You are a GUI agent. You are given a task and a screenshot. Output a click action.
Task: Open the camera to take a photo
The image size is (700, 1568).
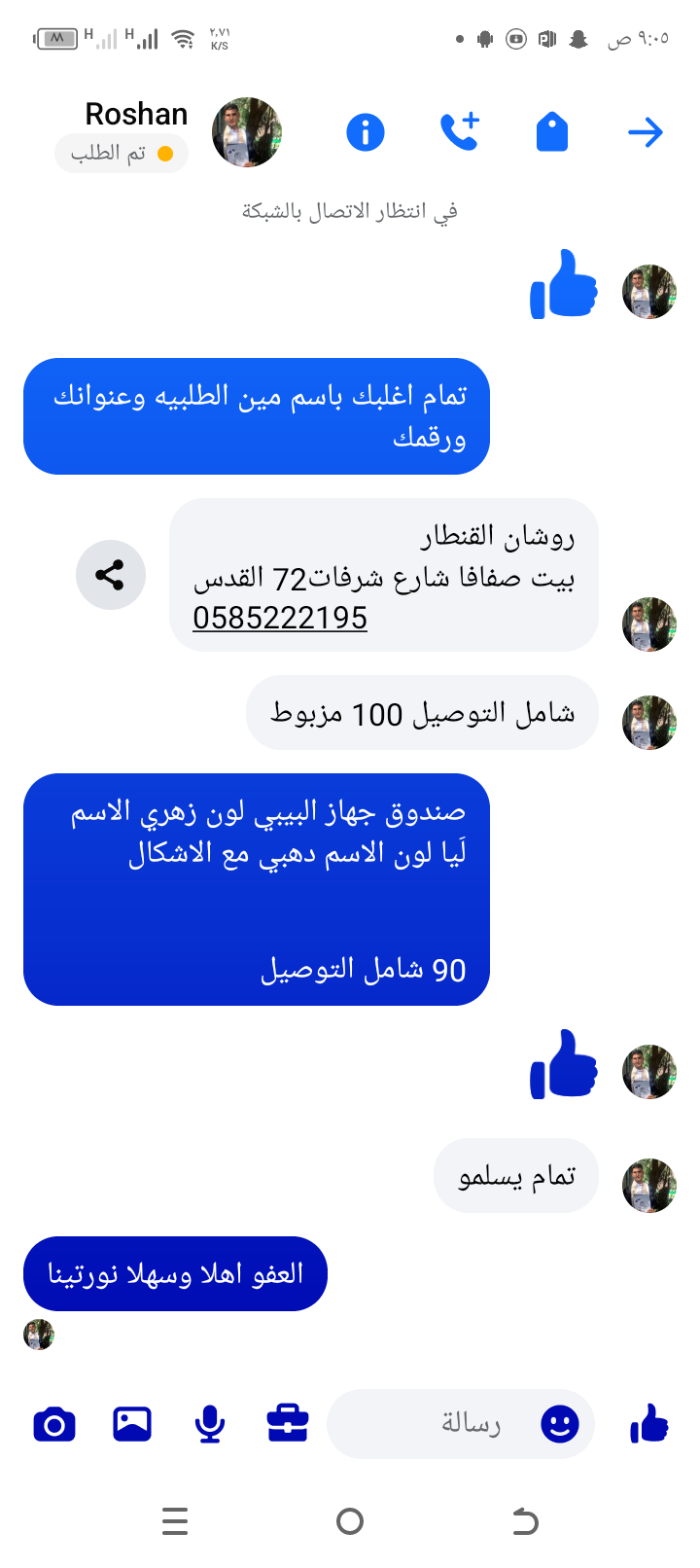click(54, 1424)
